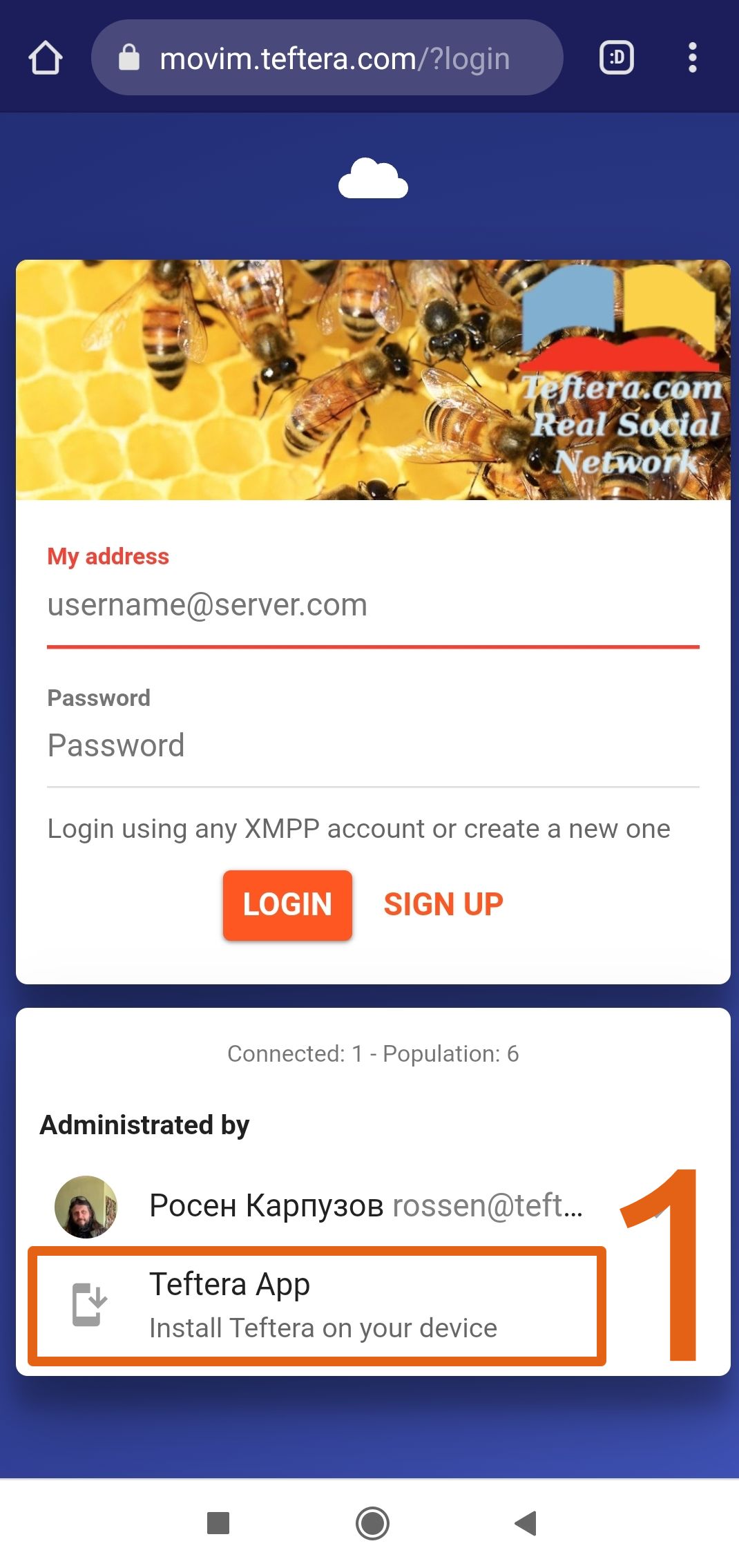
Task: Tap the Password field
Action: 373,746
